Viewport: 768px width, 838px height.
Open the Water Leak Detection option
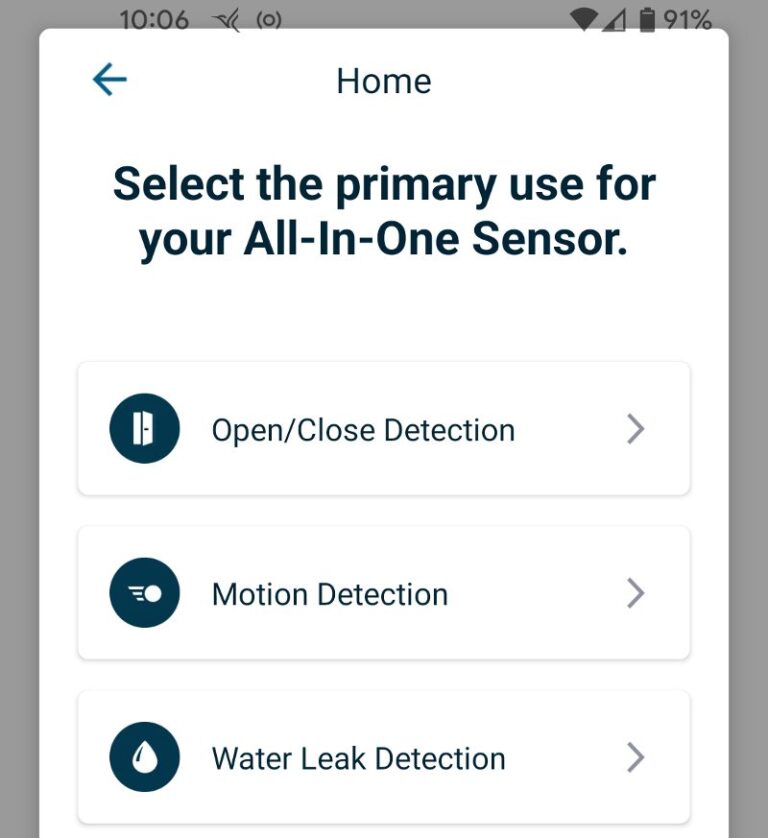383,757
